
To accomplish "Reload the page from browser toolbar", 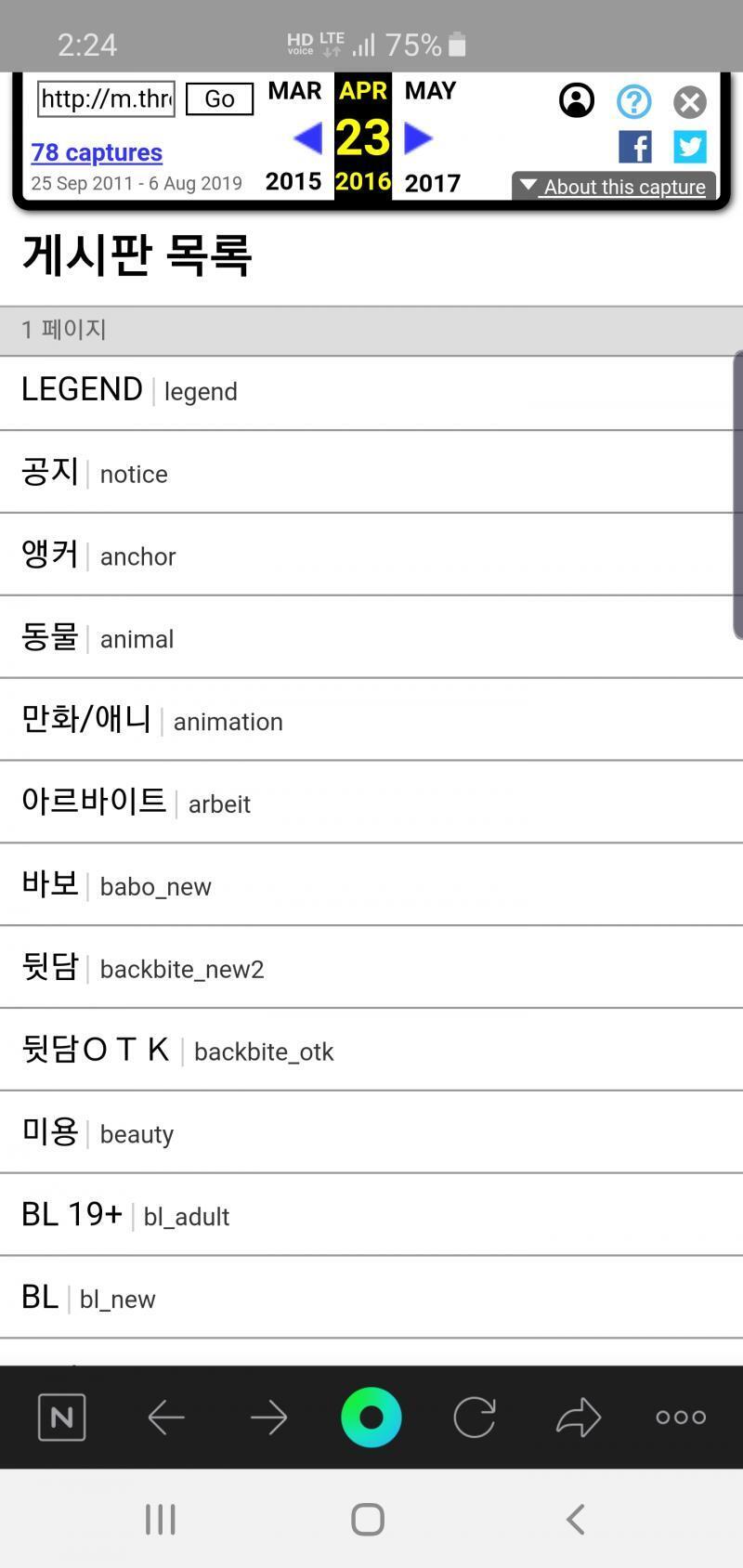I will coord(475,1418).
